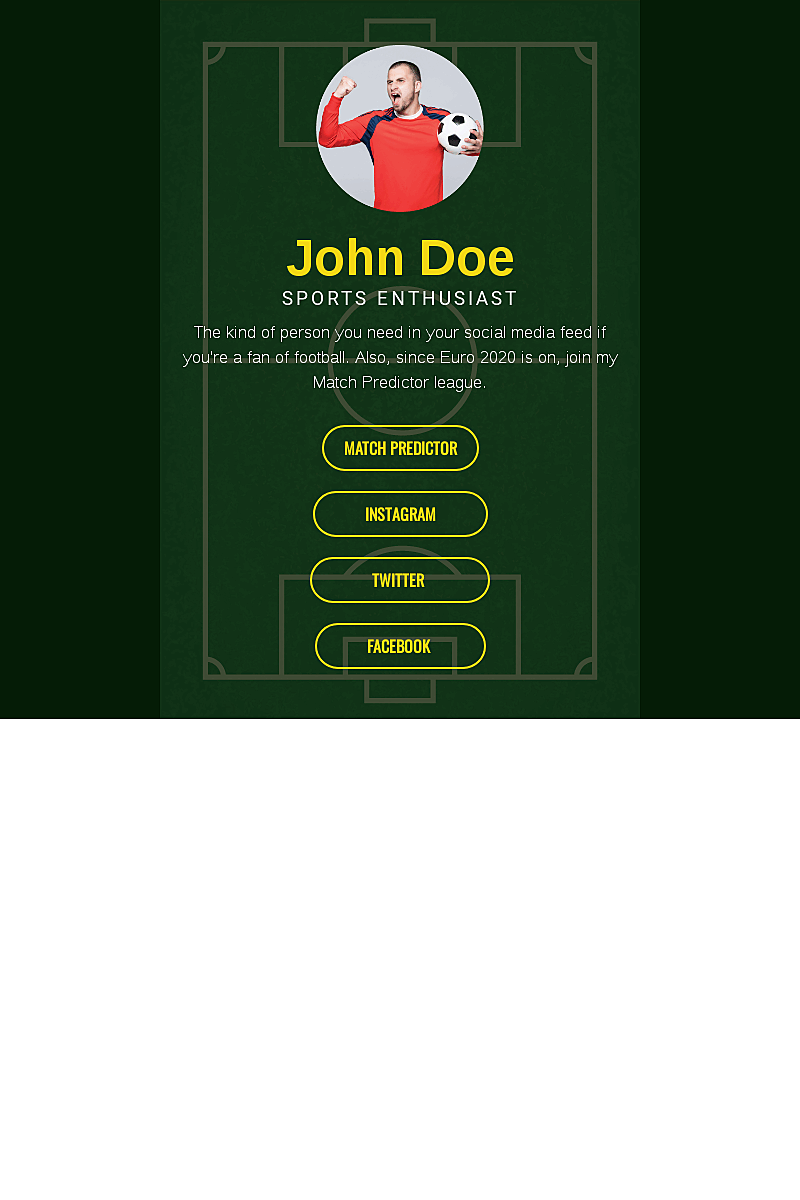
Task: Open the Twitter profile button
Action: 399,580
